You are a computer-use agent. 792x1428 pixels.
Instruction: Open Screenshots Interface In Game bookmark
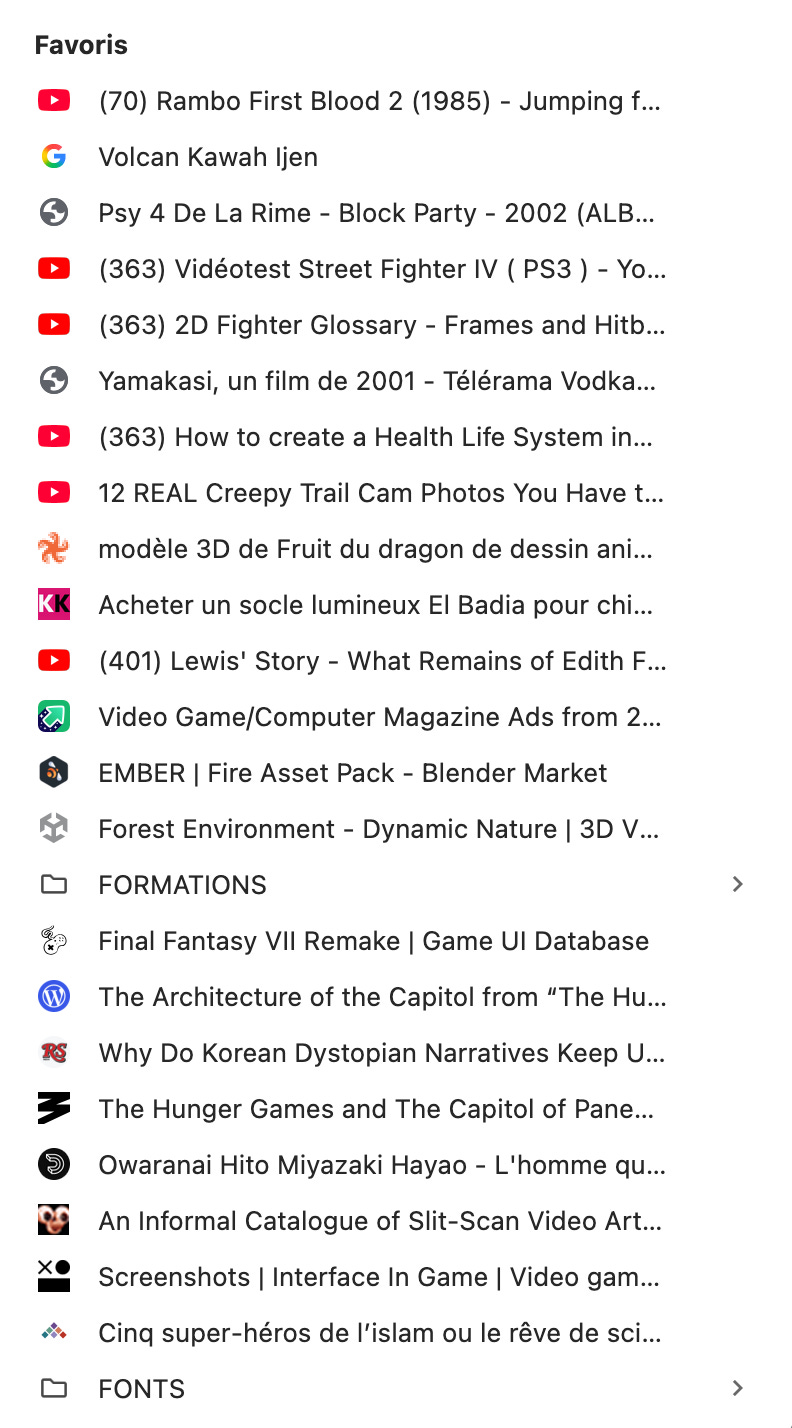click(x=396, y=1277)
